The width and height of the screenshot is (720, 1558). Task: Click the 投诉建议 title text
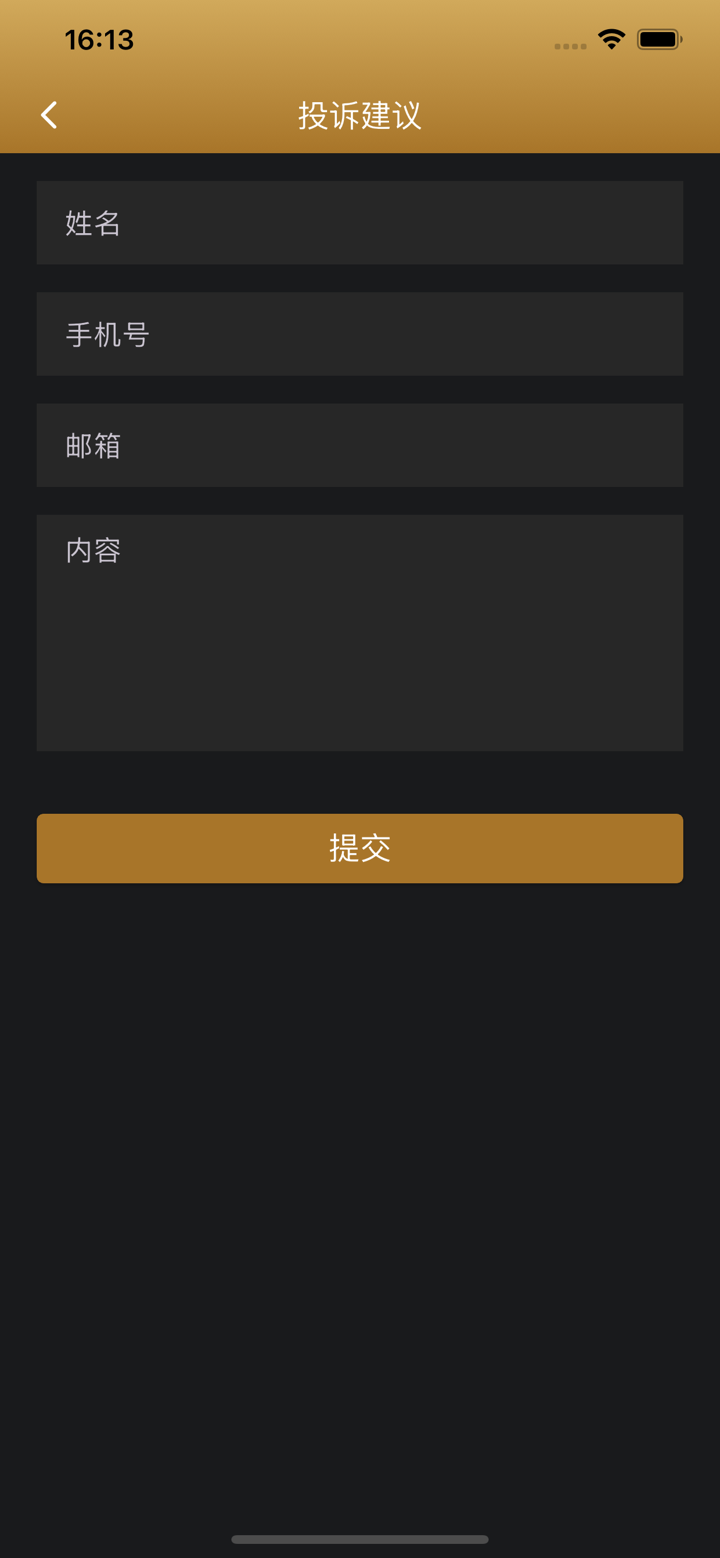tap(360, 115)
